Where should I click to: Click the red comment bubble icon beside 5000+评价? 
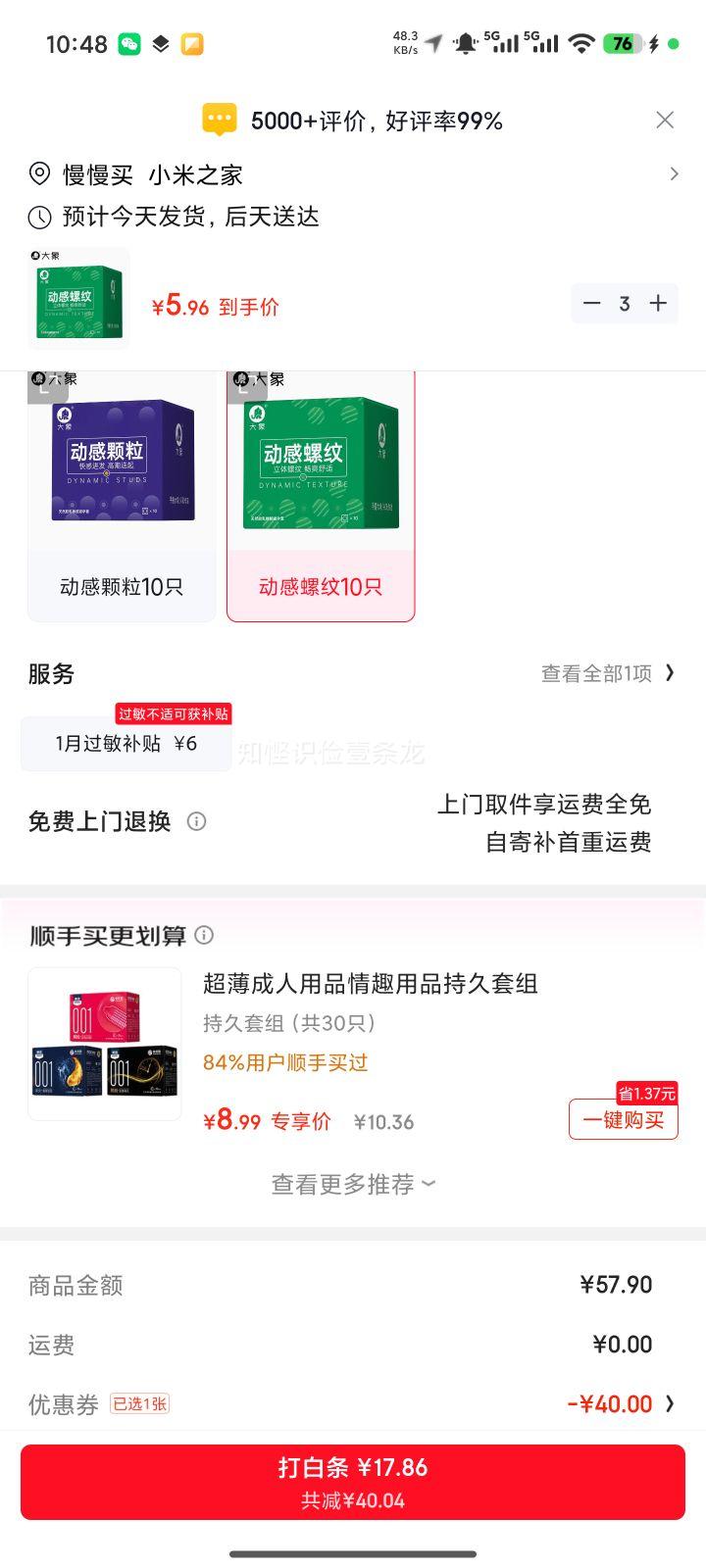pos(220,120)
